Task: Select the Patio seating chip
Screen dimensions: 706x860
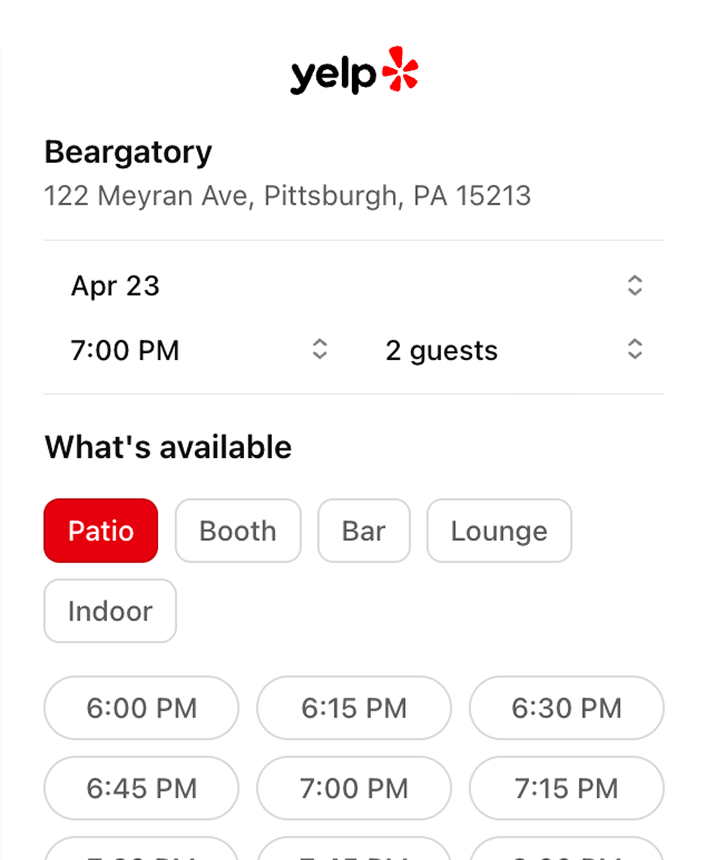Action: (101, 531)
